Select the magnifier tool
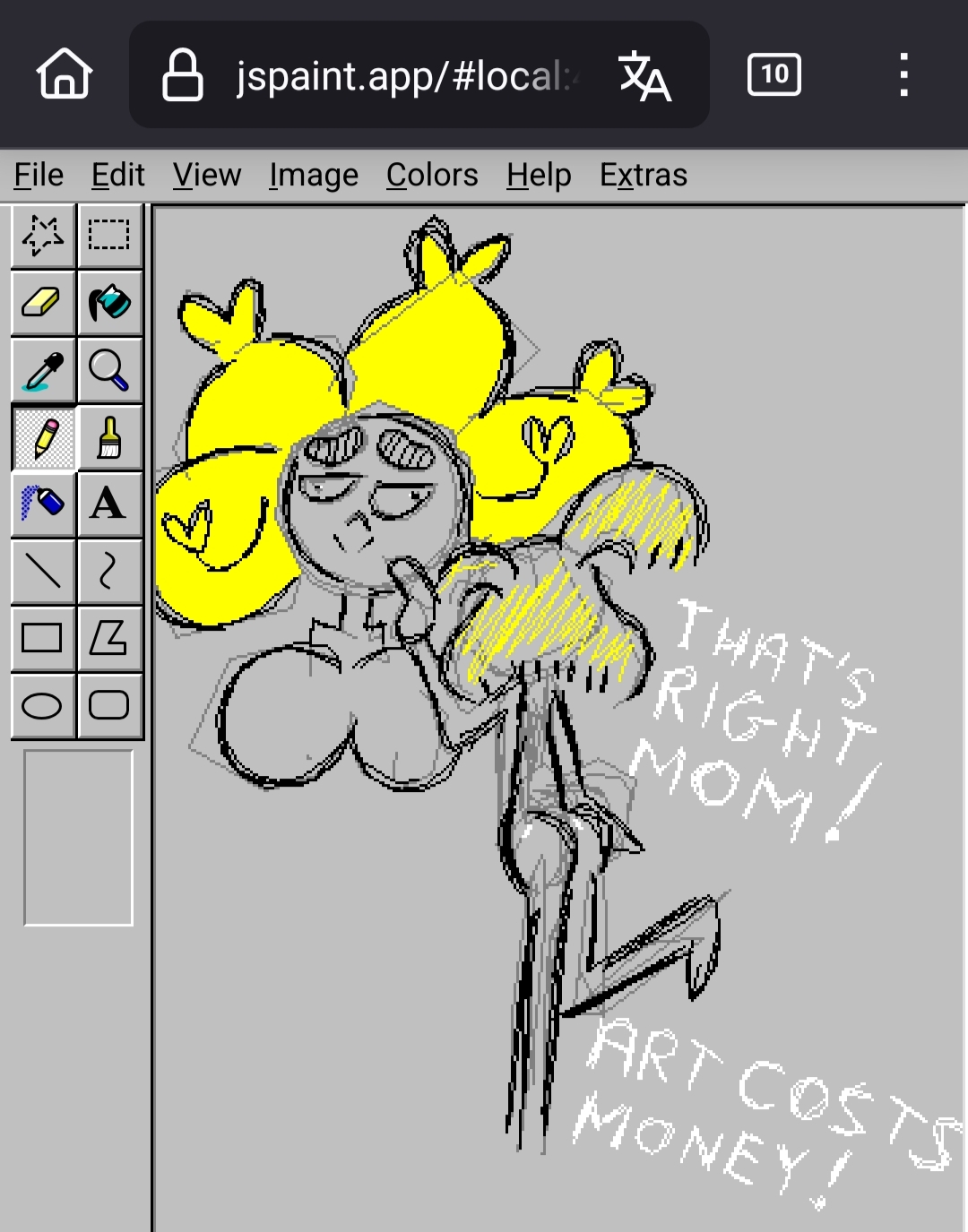 [110, 370]
